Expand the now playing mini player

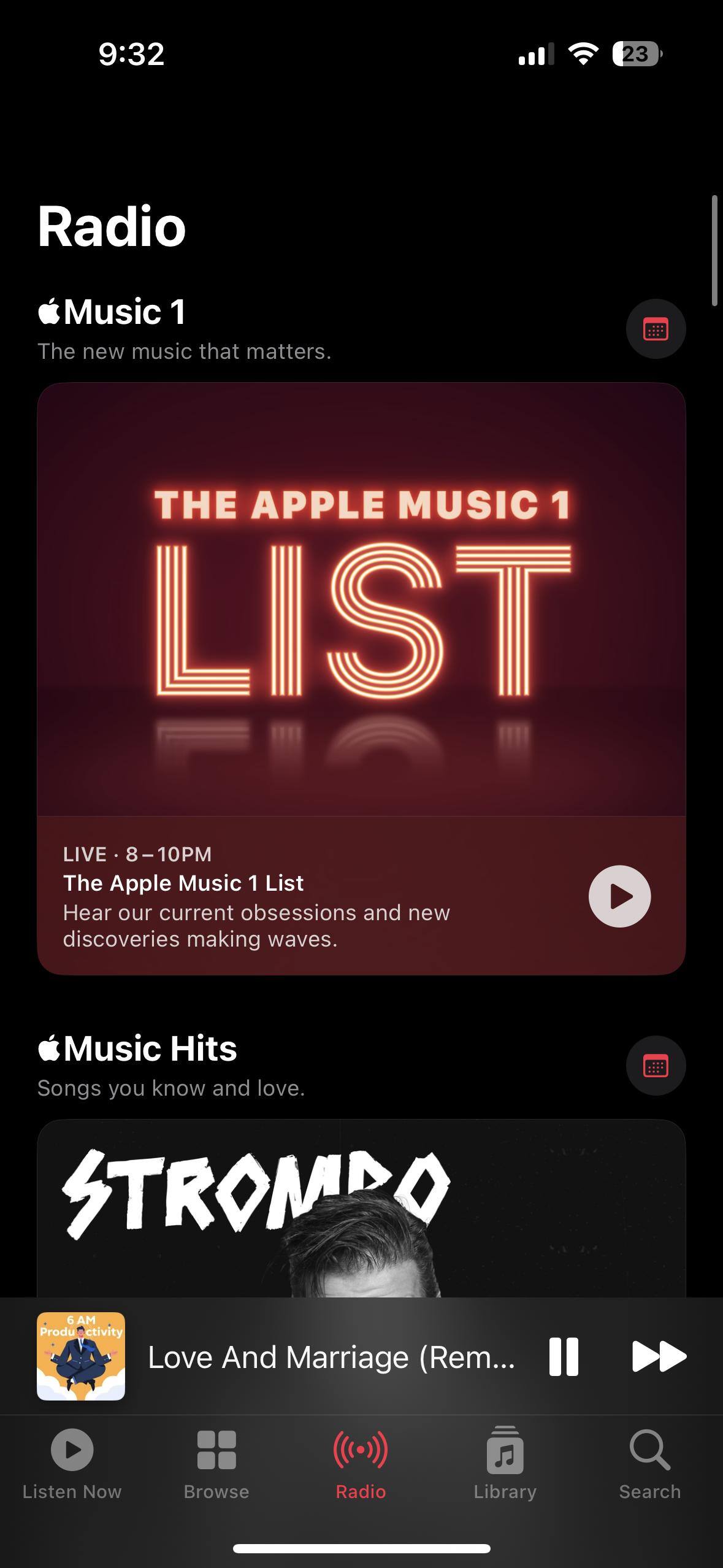pyautogui.click(x=331, y=1357)
